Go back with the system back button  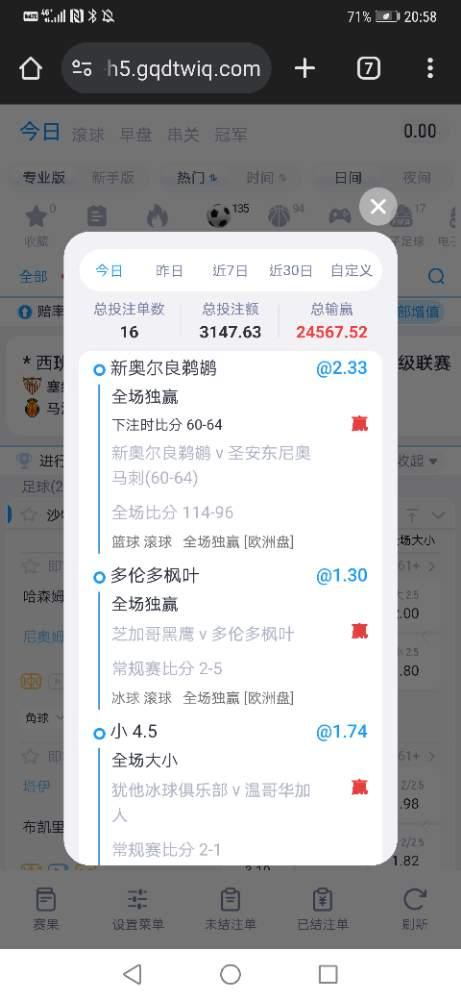tap(132, 974)
